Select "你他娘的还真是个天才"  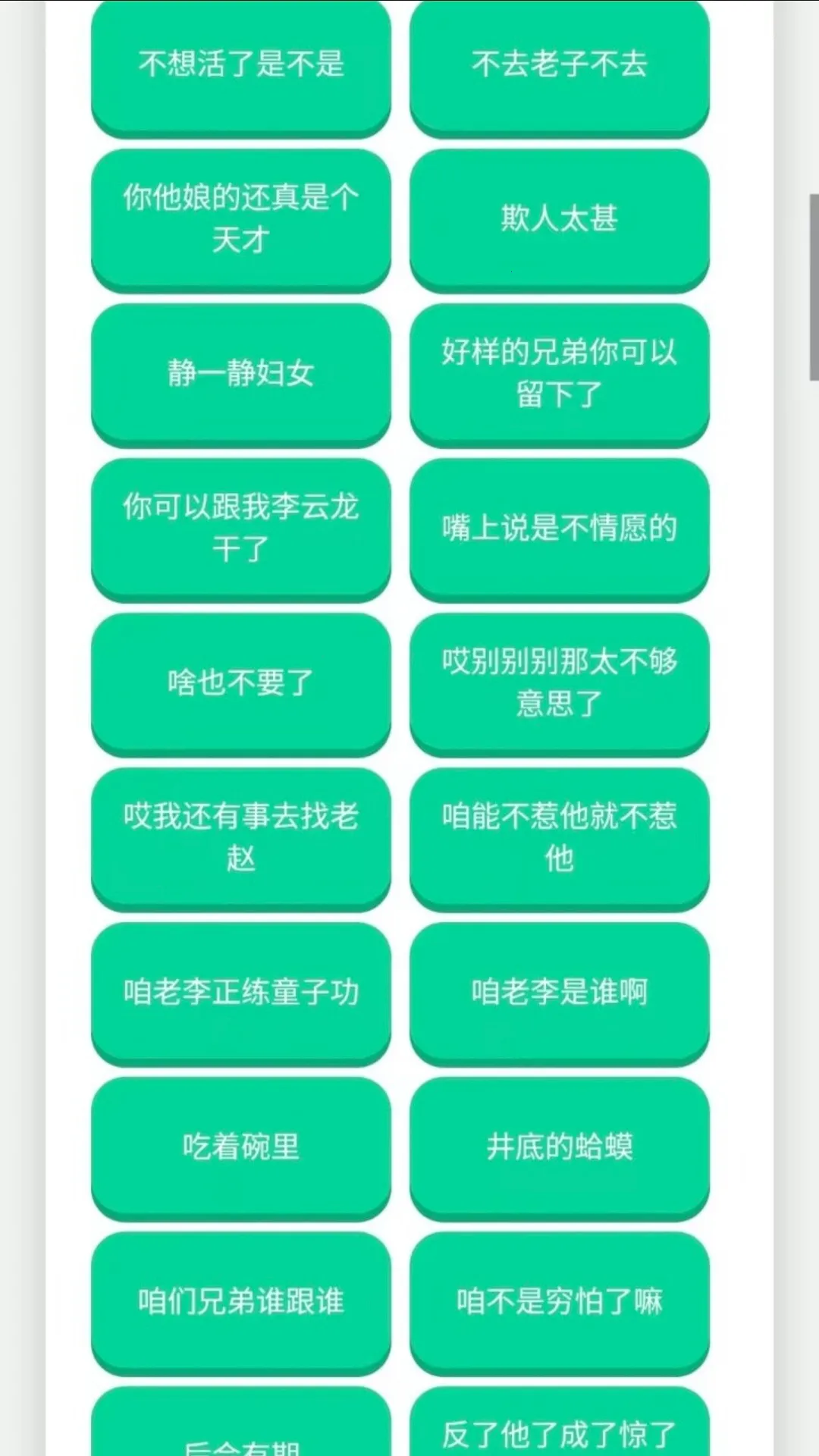[x=241, y=220]
